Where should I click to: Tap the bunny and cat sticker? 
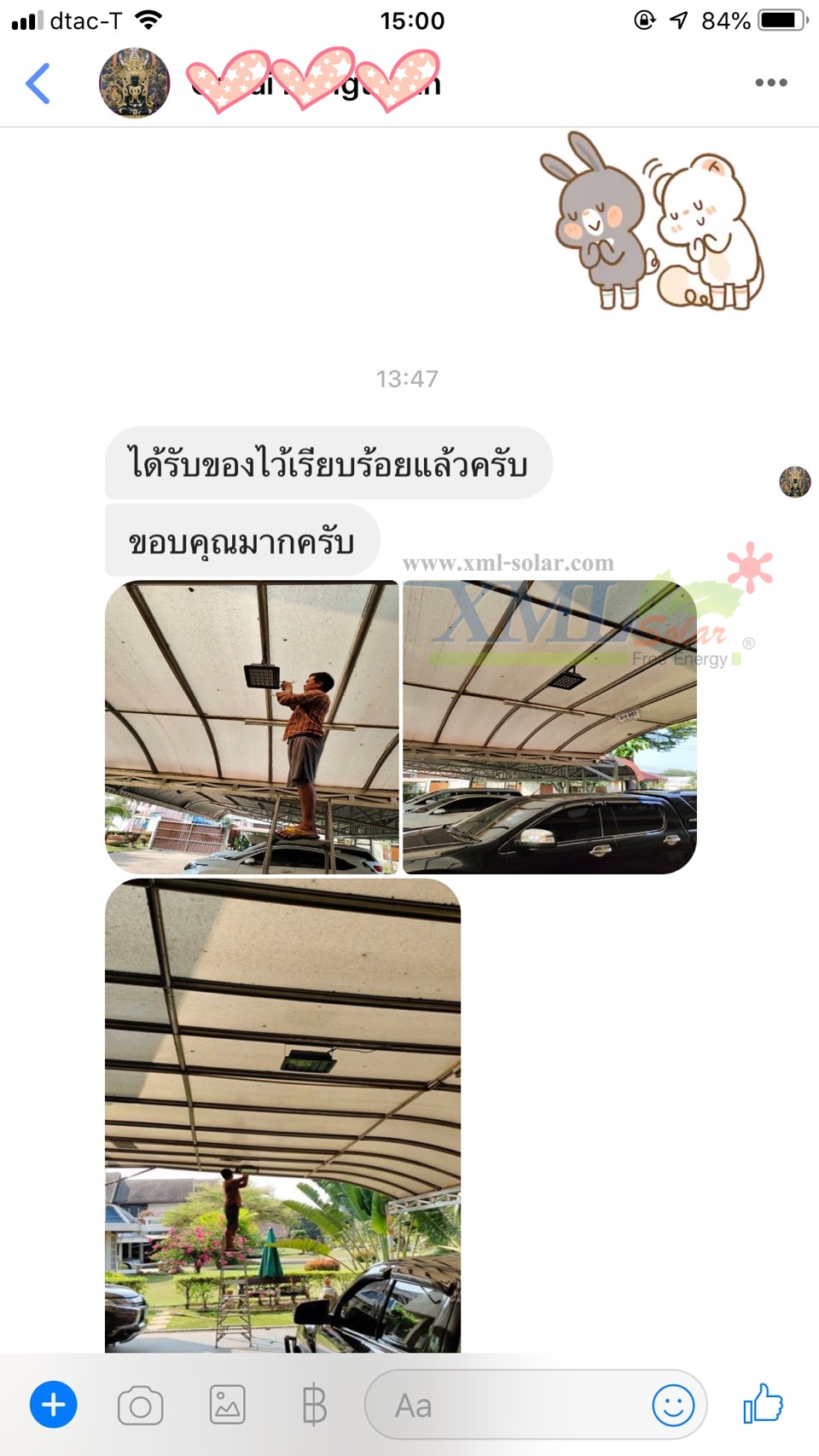(x=653, y=222)
